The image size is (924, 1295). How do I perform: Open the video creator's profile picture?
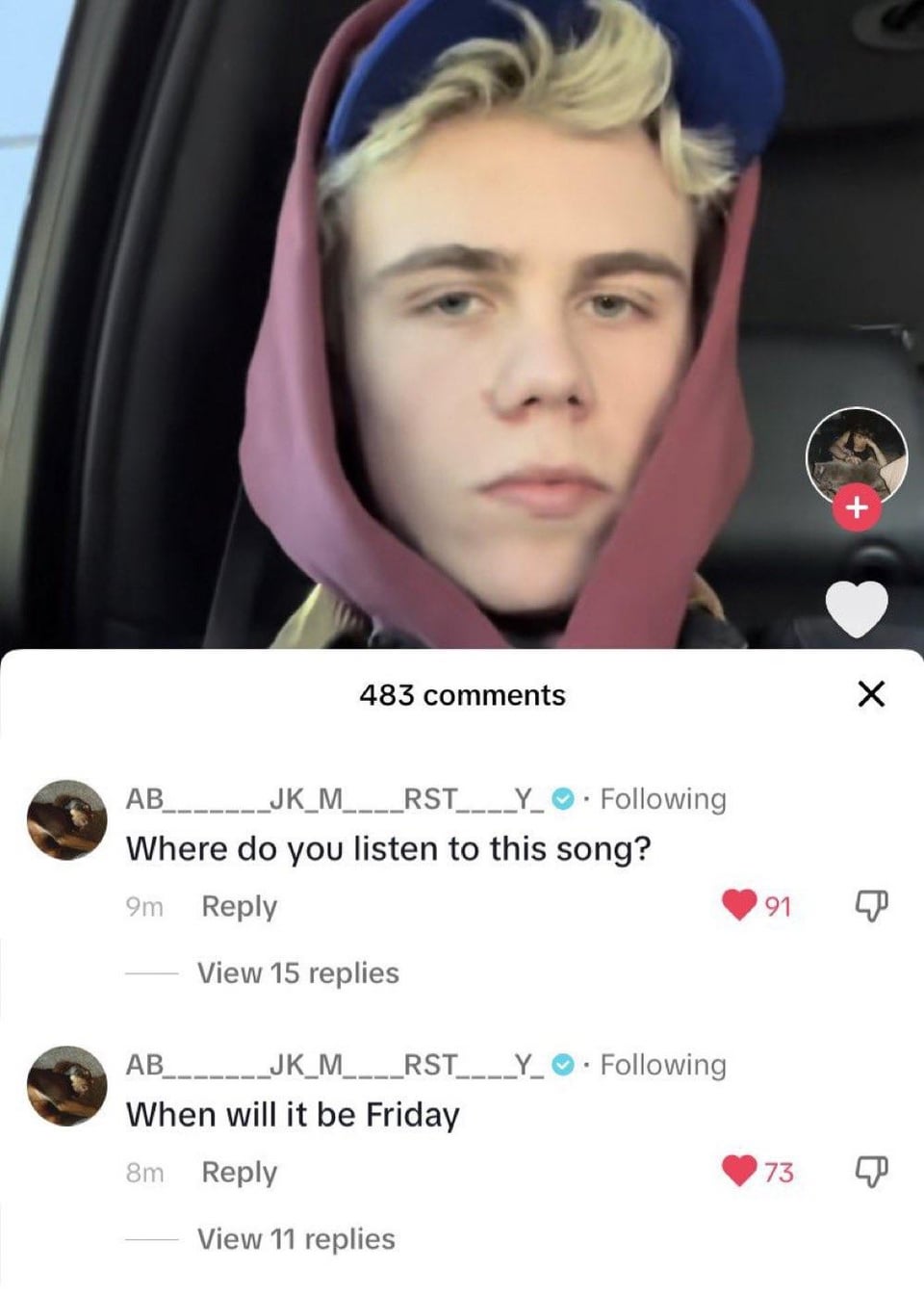856,452
